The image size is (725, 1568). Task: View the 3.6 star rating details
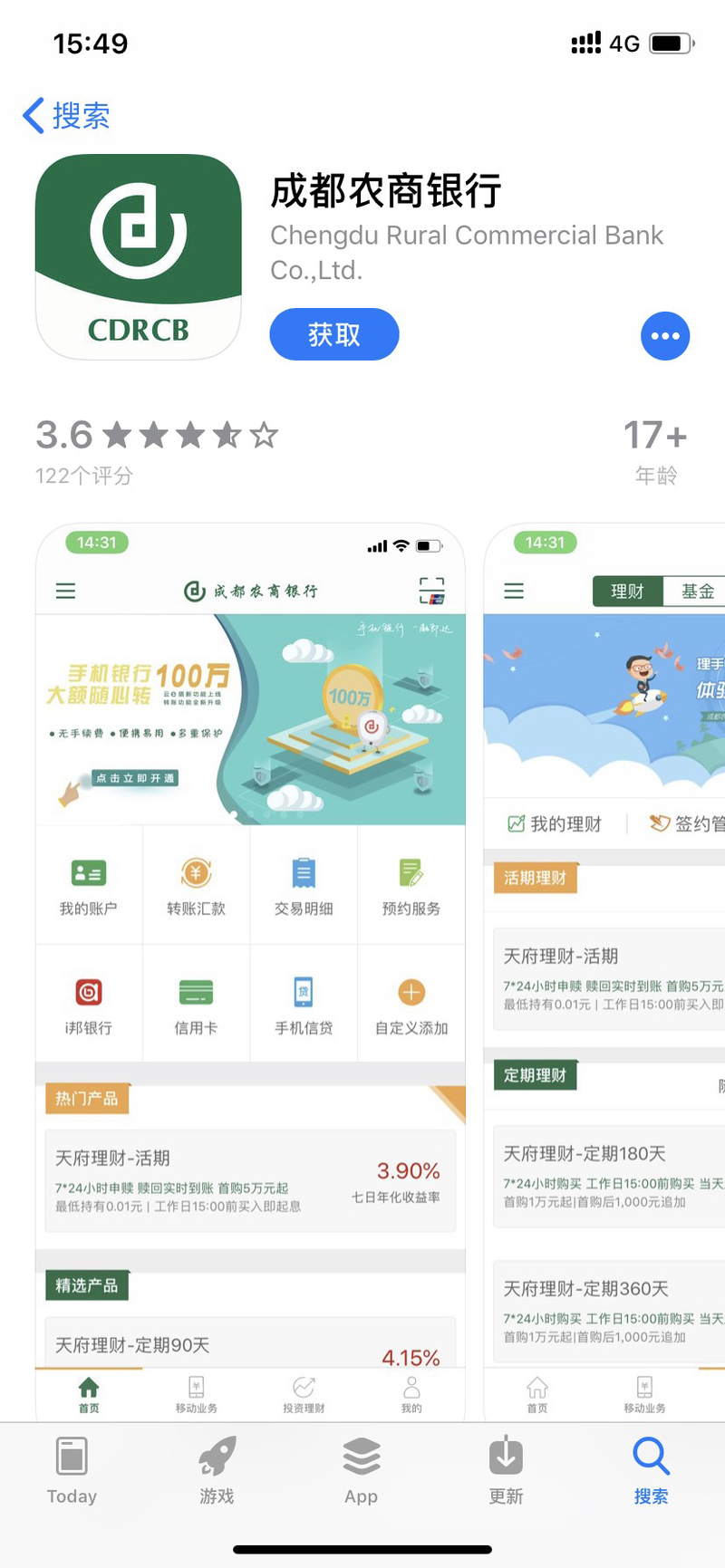156,449
